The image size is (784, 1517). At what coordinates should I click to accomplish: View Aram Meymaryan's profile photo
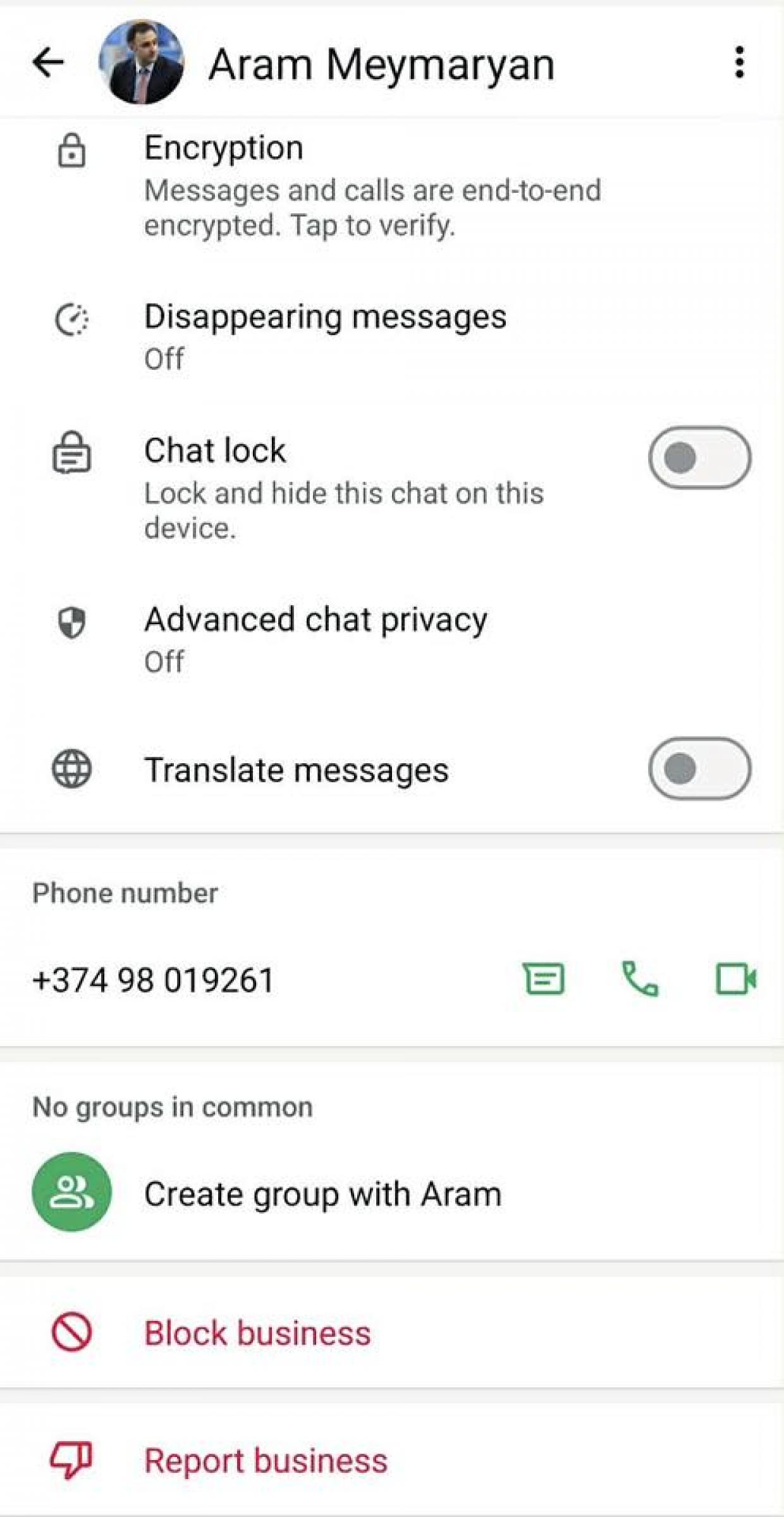pos(142,62)
